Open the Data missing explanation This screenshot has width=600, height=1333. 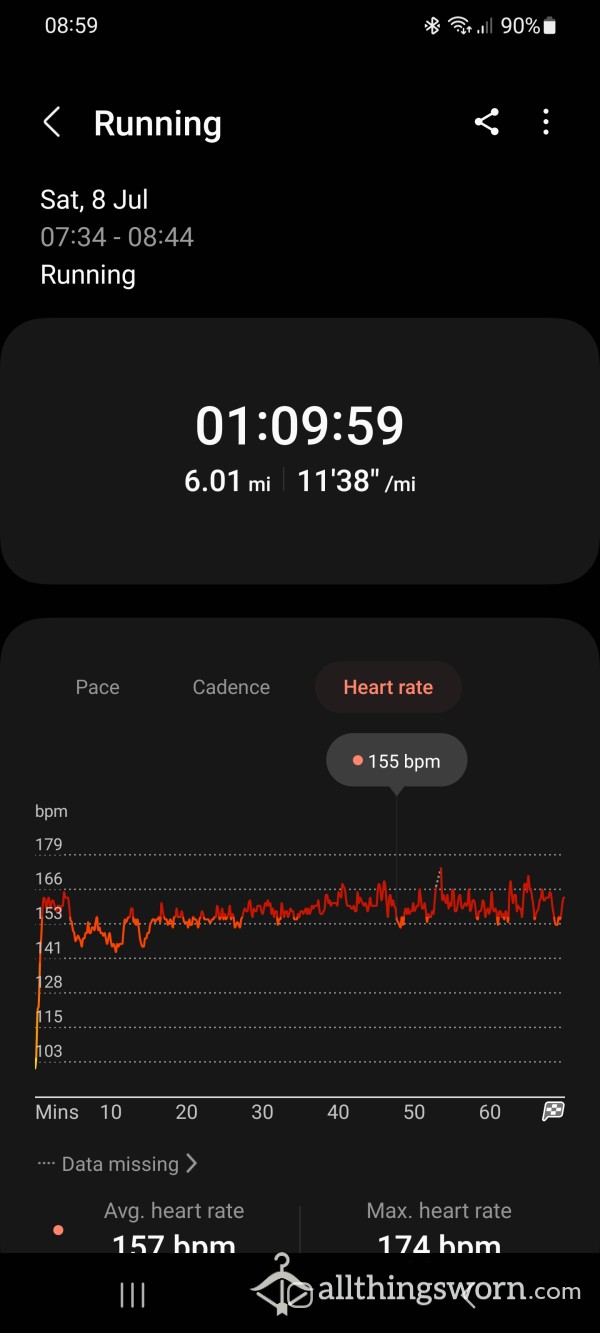pyautogui.click(x=118, y=1164)
